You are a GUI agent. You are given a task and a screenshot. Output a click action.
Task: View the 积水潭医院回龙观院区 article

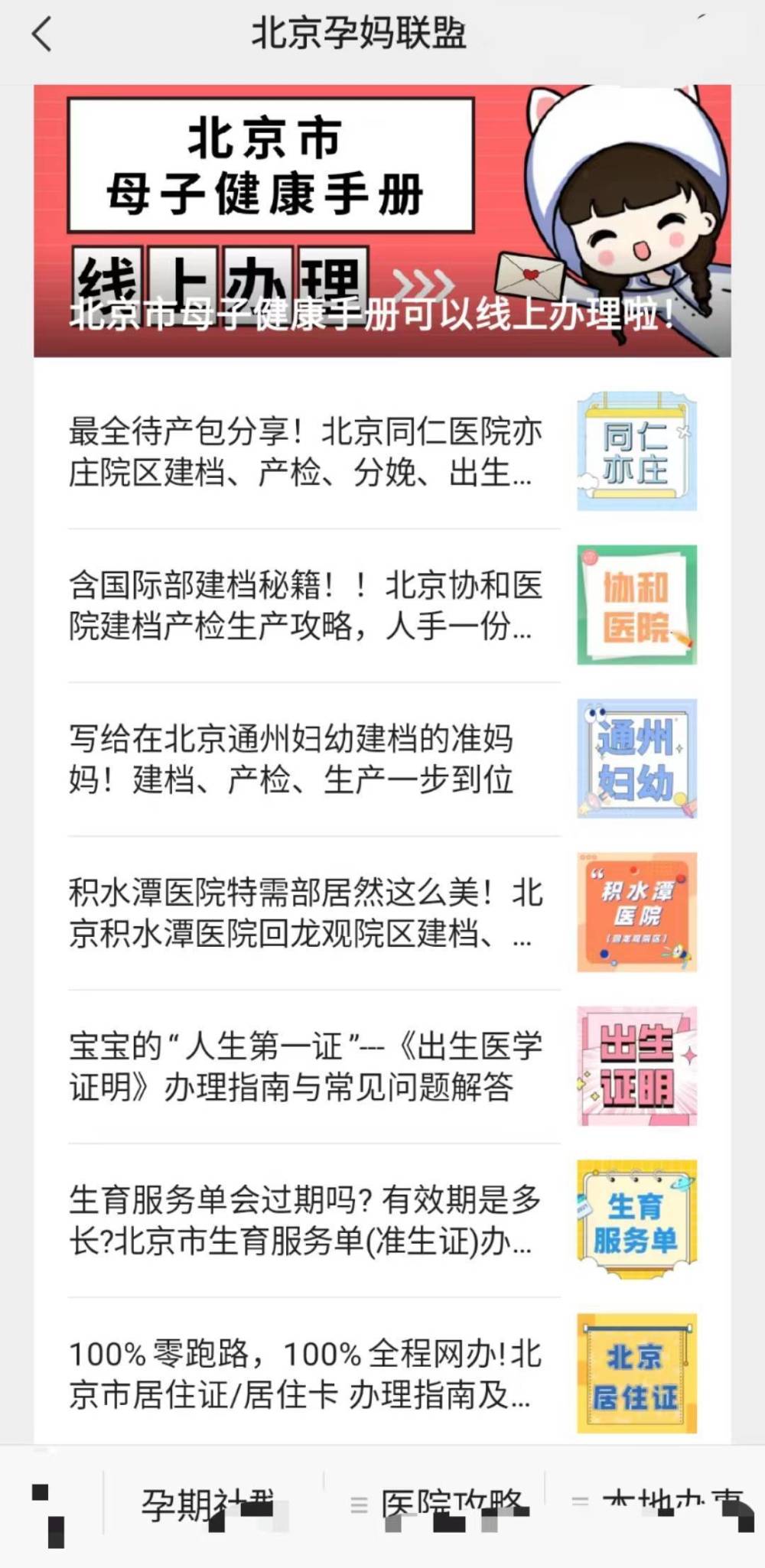tap(306, 913)
